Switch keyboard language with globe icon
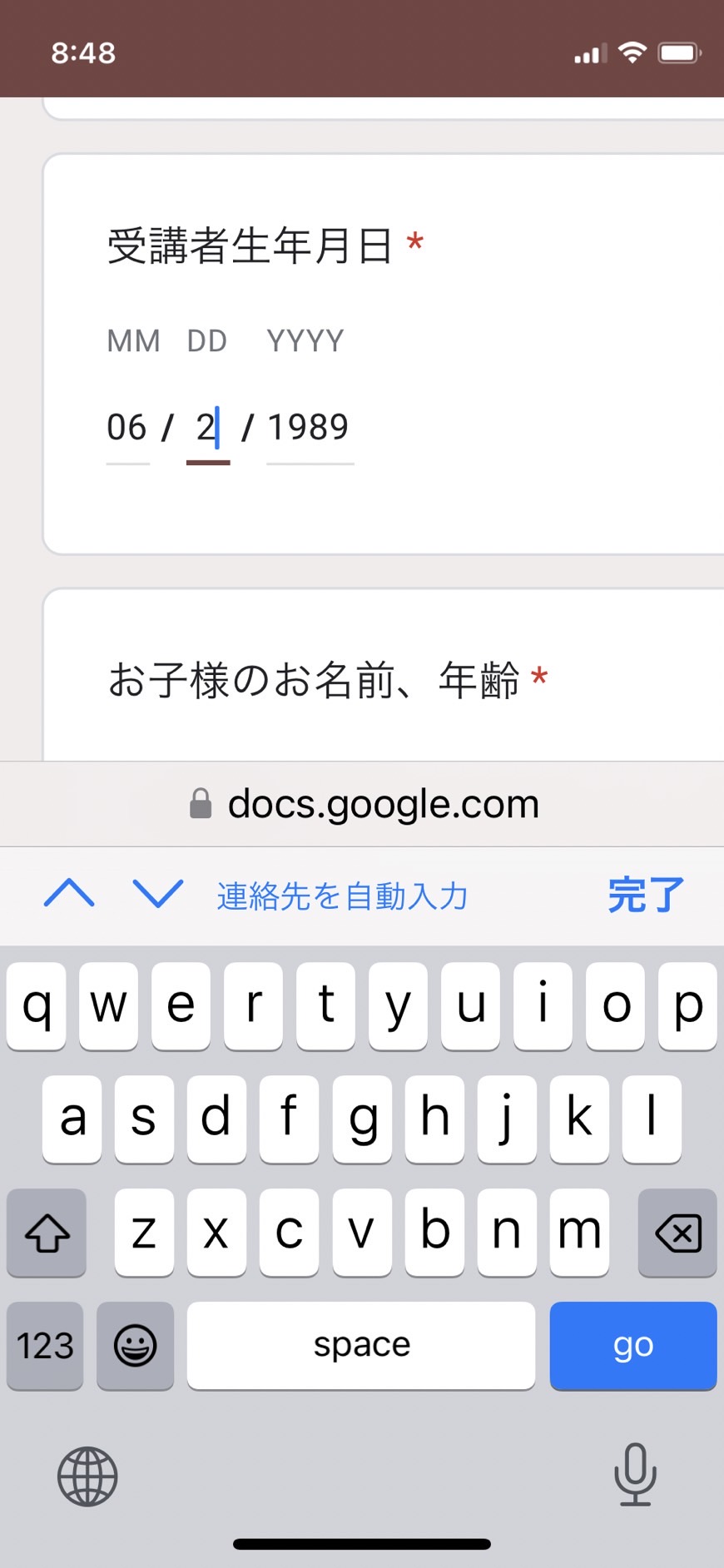 pyautogui.click(x=87, y=1476)
